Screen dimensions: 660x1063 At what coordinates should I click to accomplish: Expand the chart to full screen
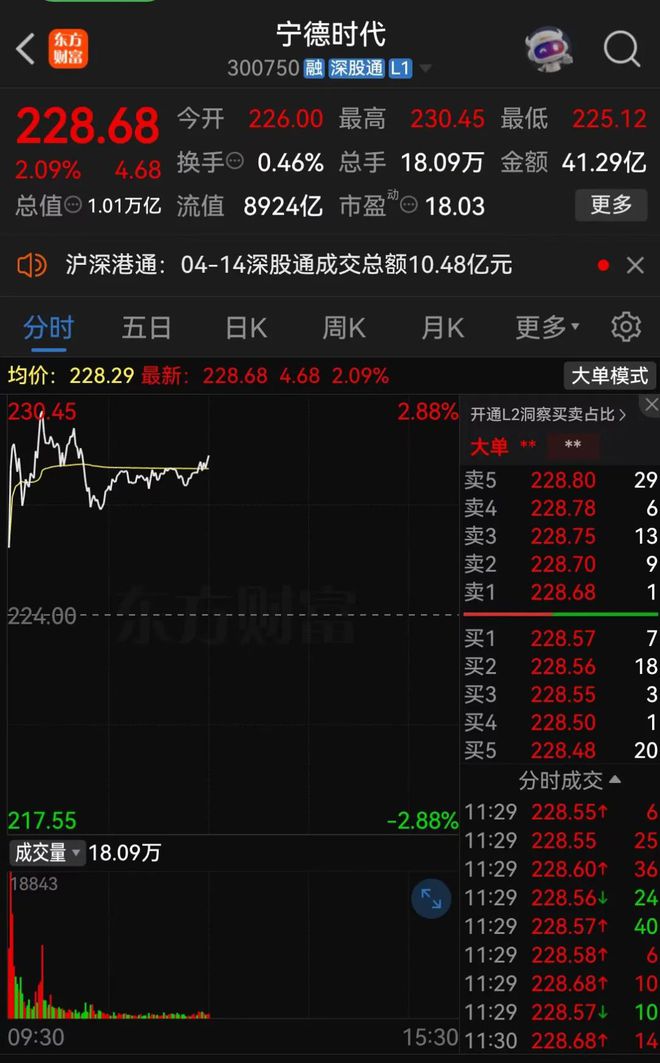pos(431,898)
